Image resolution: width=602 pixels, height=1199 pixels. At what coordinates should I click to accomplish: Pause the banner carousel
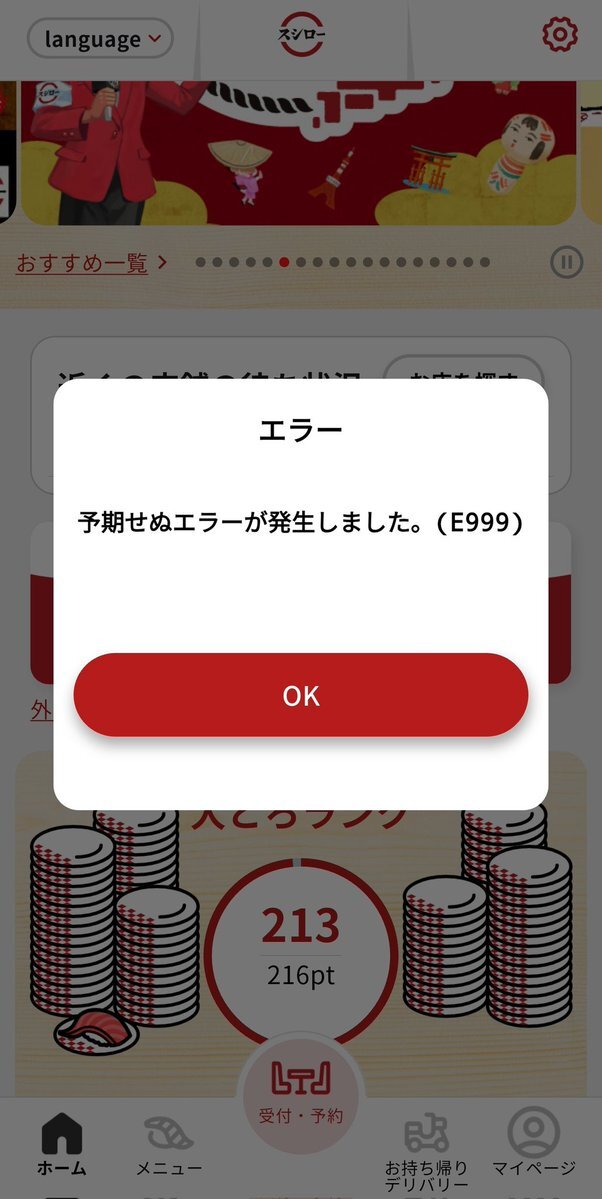[566, 263]
